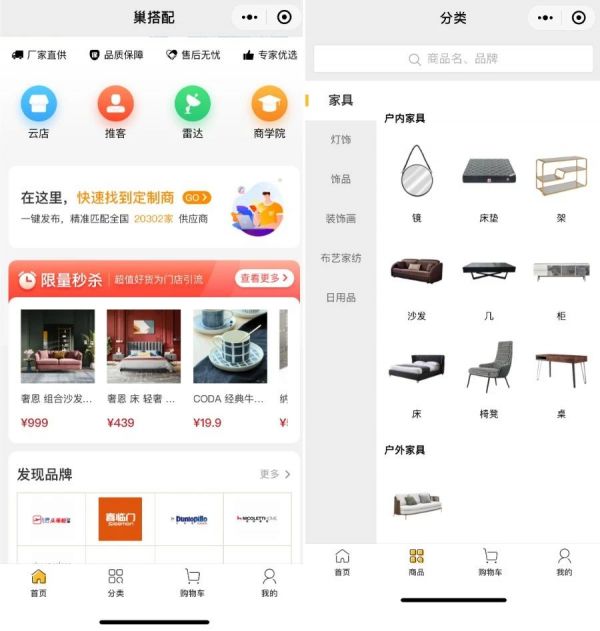
Task: Tap GO on the custom manufacturer banner
Action: (x=197, y=198)
